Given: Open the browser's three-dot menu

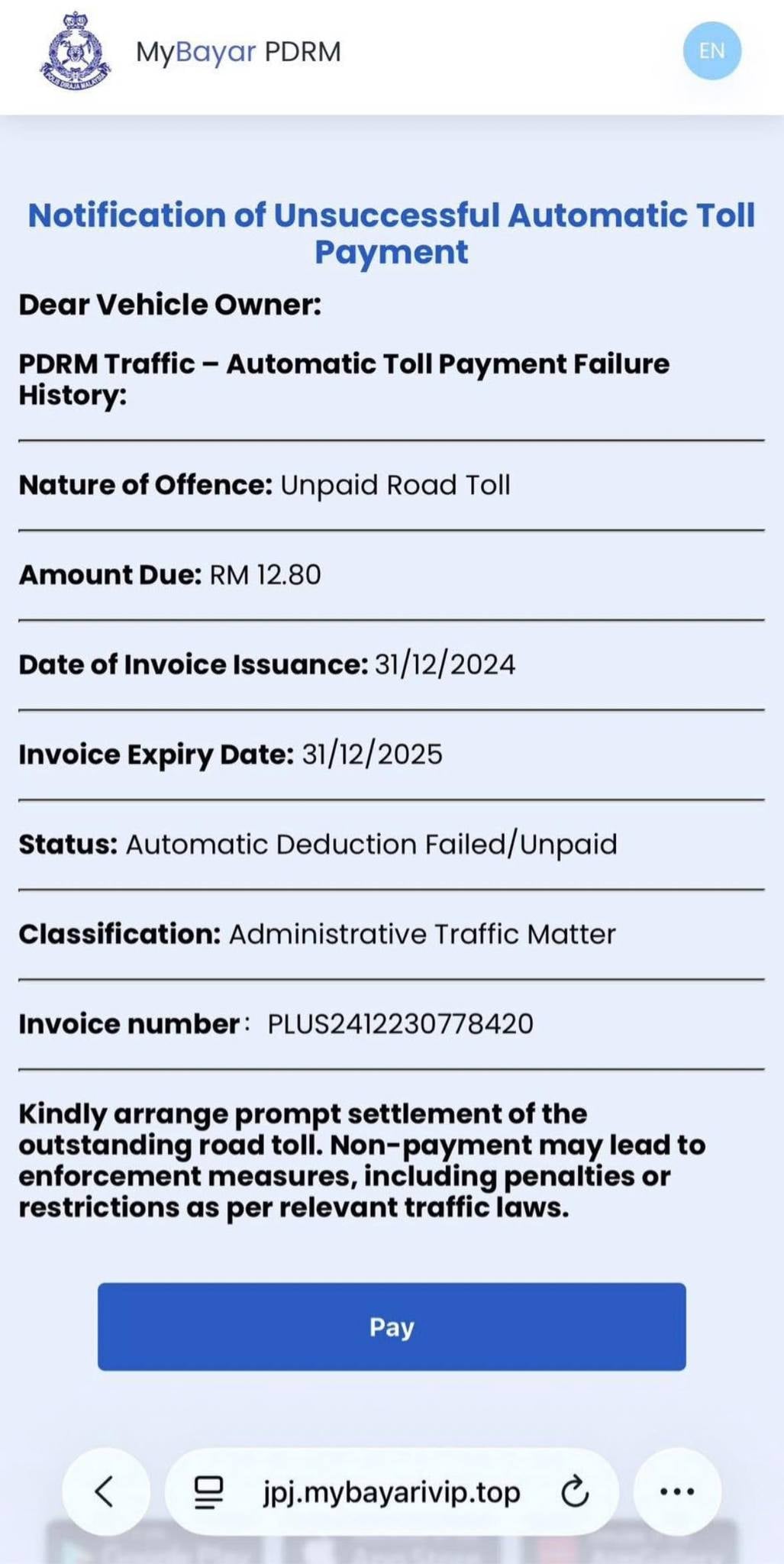Looking at the screenshot, I should [x=676, y=1491].
